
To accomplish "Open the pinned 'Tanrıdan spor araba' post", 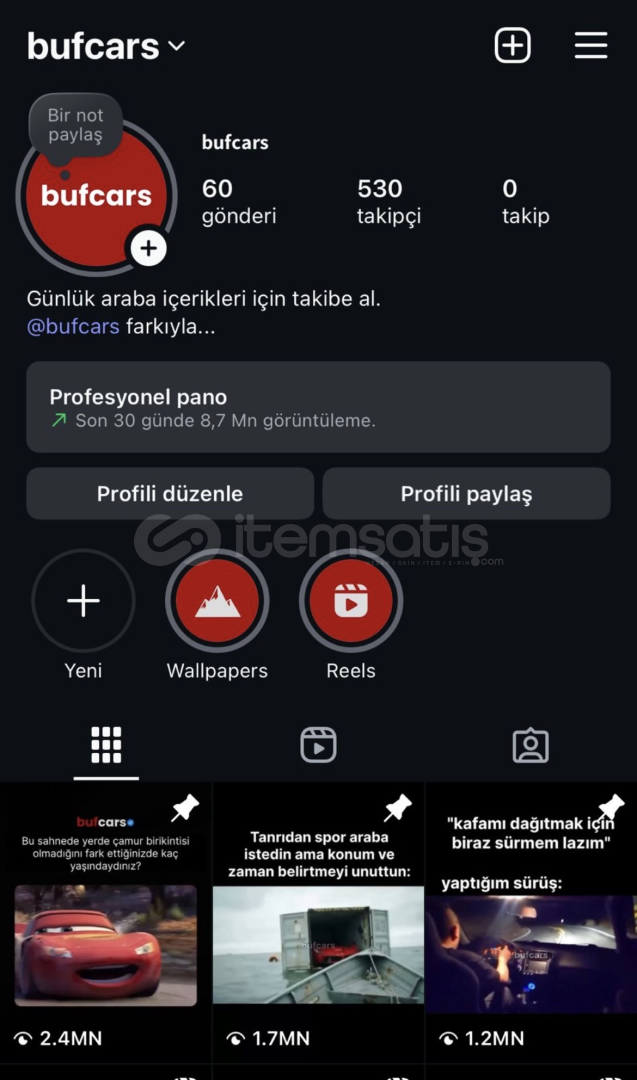I will 318,920.
